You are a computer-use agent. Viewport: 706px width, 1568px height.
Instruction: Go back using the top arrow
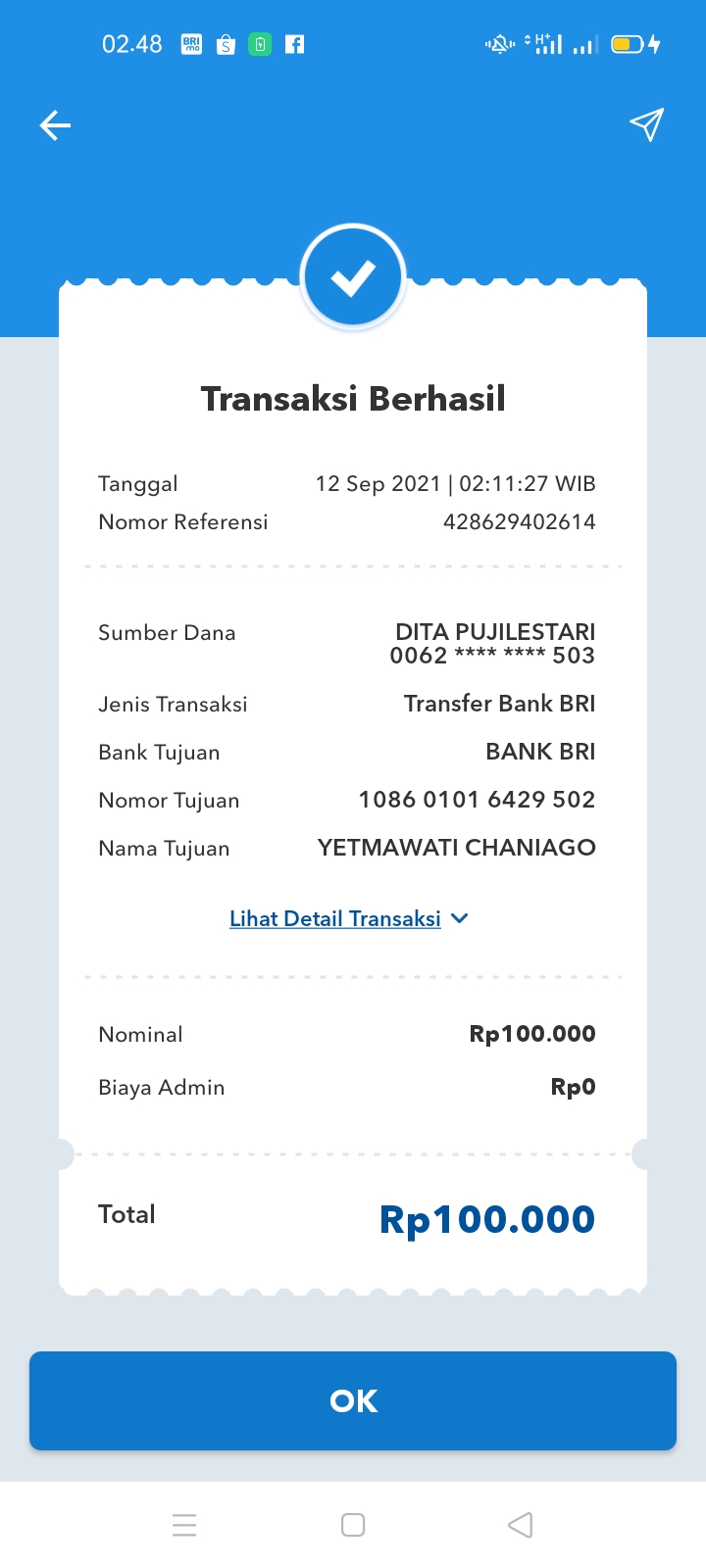pyautogui.click(x=55, y=125)
